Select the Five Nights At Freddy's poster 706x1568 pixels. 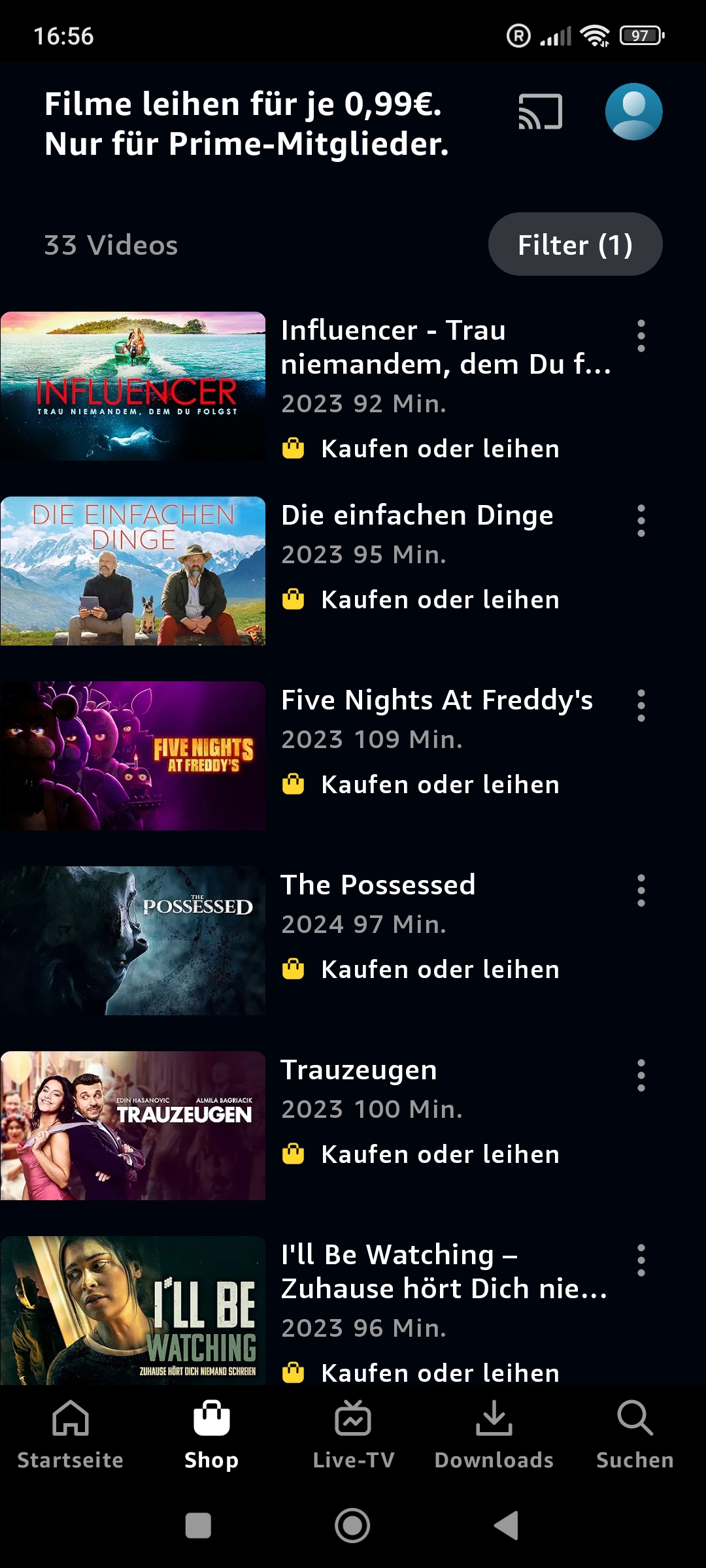click(x=133, y=756)
